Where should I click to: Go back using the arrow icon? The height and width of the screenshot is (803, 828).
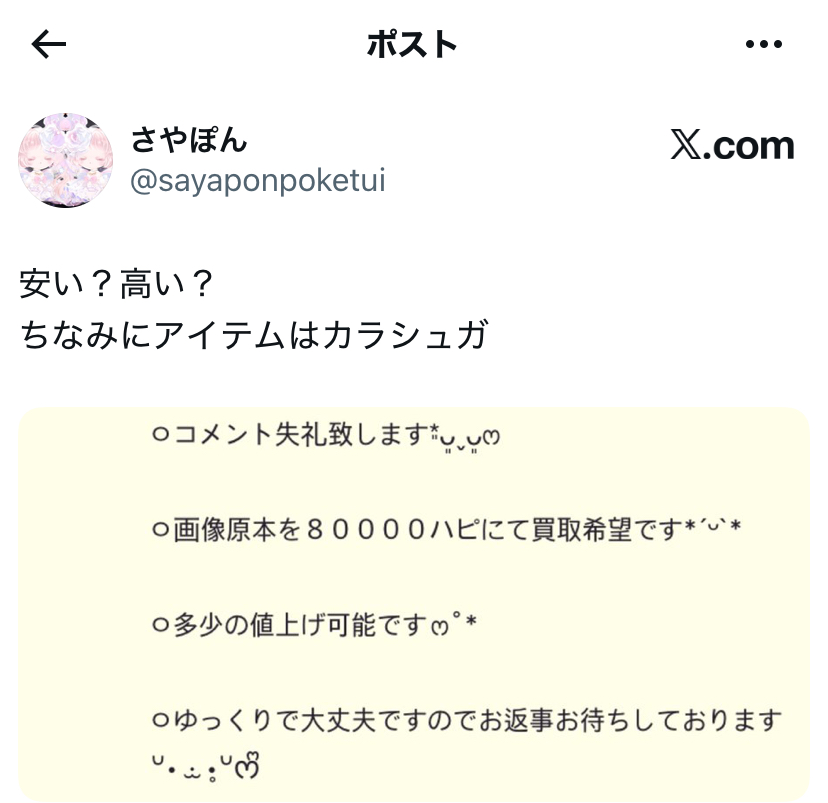[x=49, y=44]
